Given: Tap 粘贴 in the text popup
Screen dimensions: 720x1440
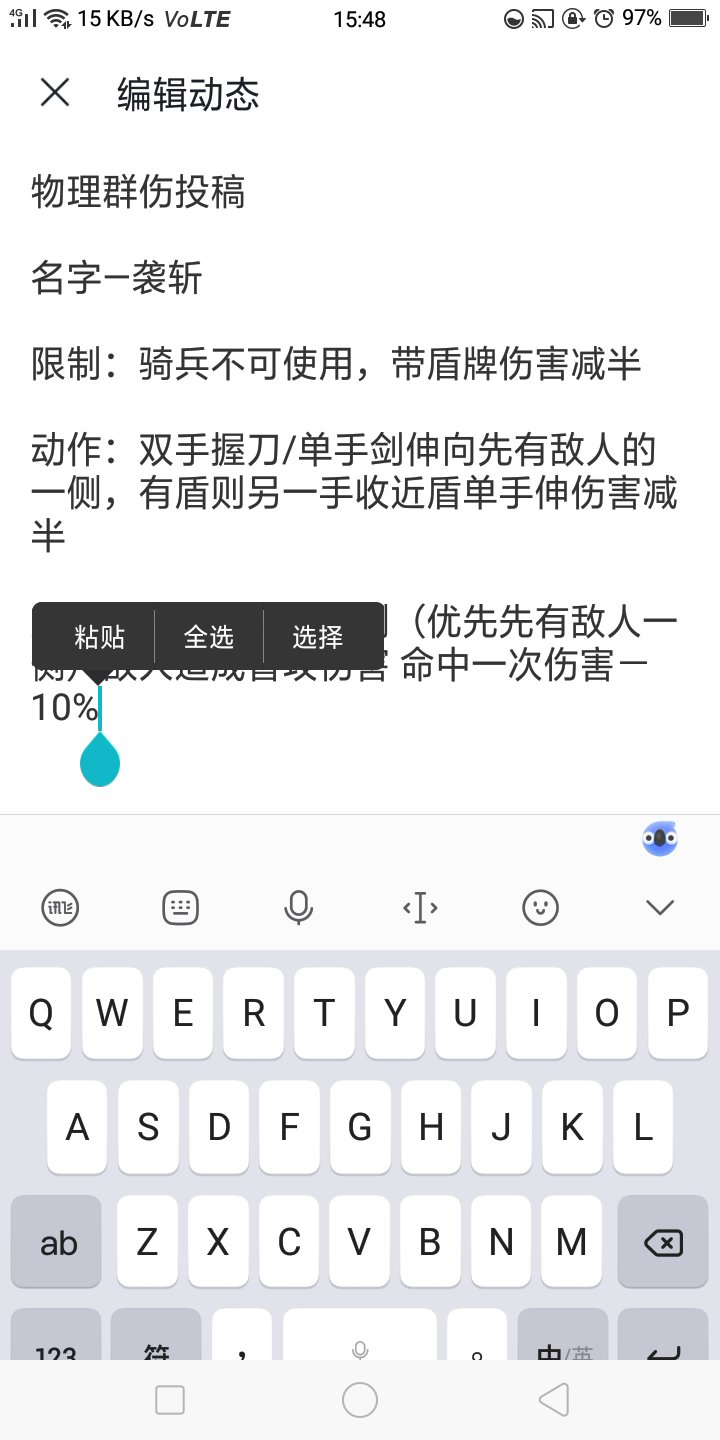Looking at the screenshot, I should [99, 637].
